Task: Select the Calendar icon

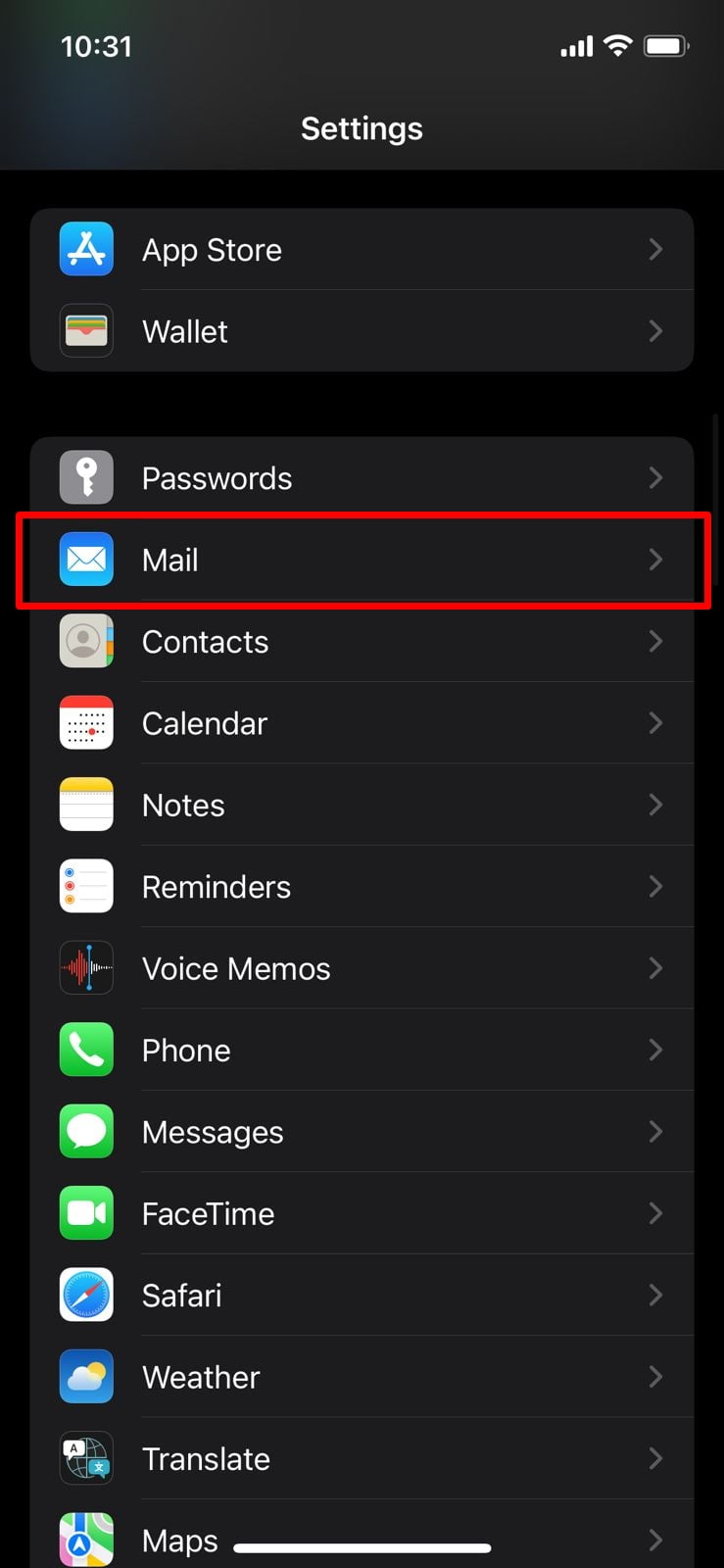Action: pos(86,723)
